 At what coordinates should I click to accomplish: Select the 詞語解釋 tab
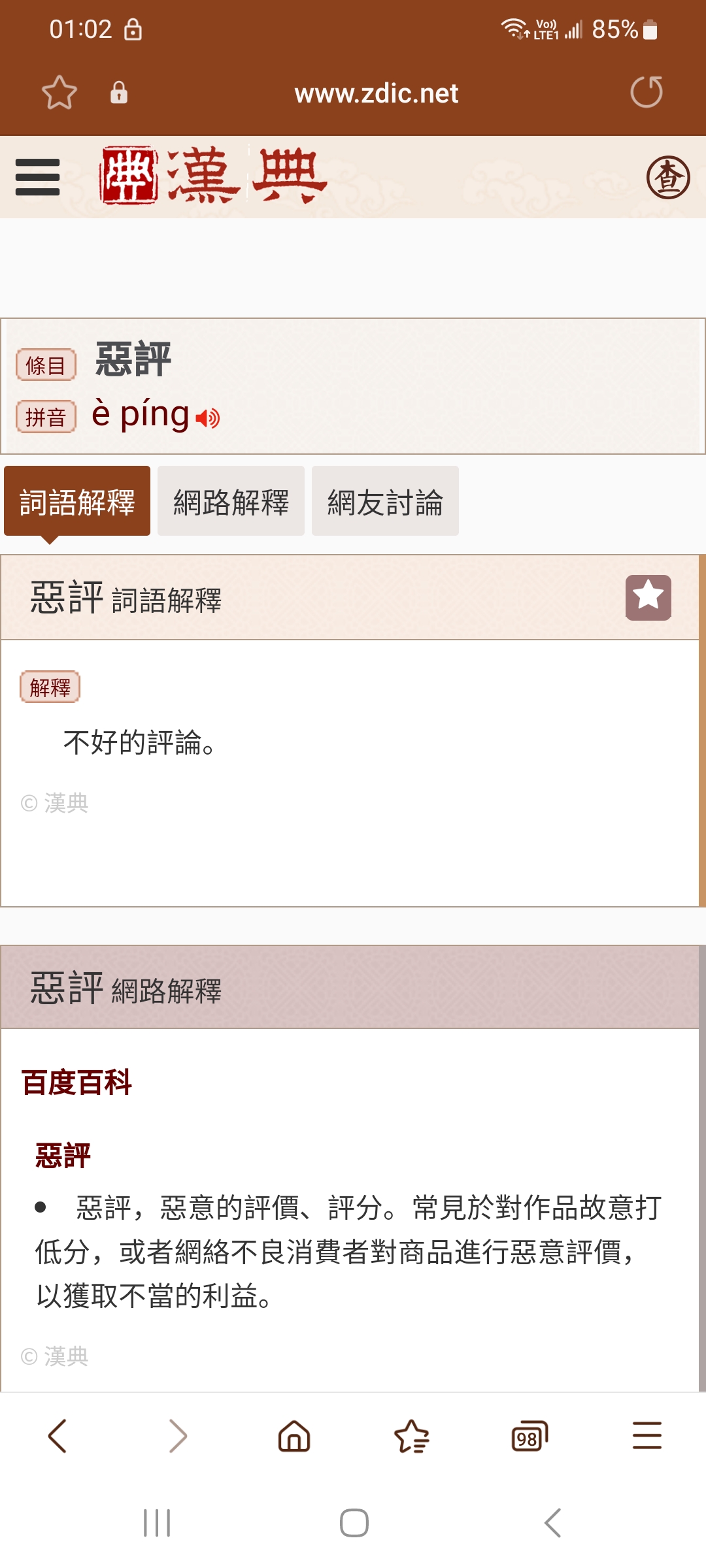[x=77, y=501]
